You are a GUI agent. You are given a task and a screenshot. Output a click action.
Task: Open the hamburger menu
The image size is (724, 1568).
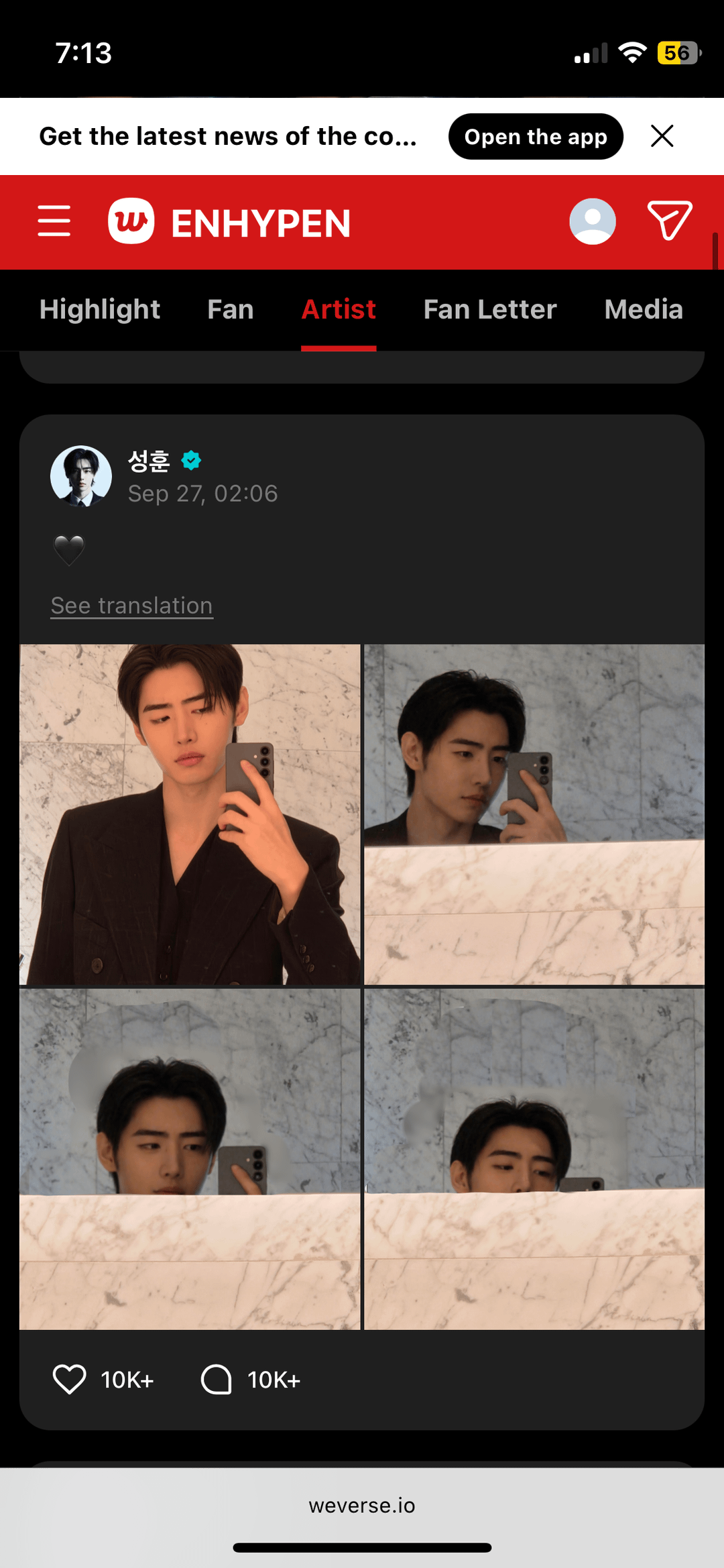click(x=54, y=221)
